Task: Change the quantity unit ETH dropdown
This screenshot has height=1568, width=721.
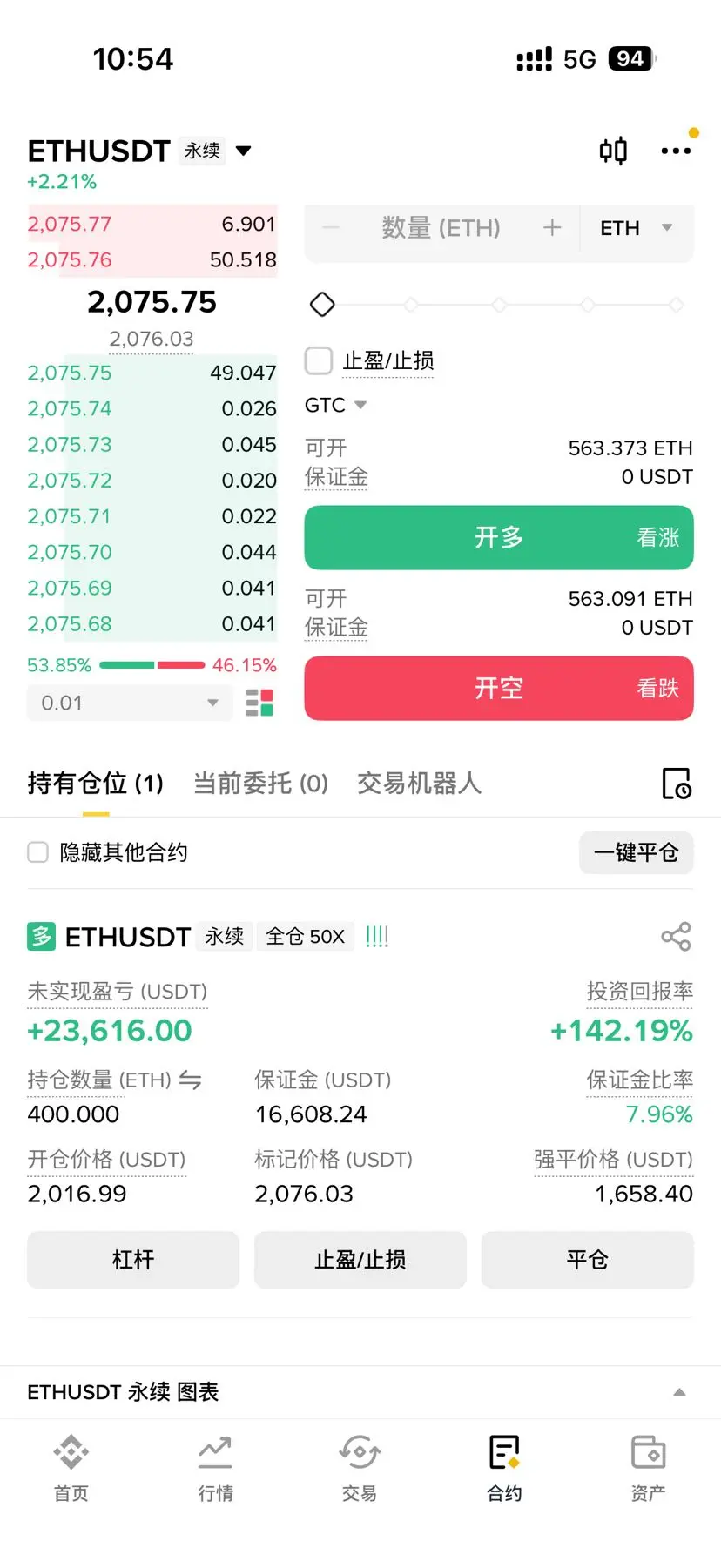Action: click(637, 228)
